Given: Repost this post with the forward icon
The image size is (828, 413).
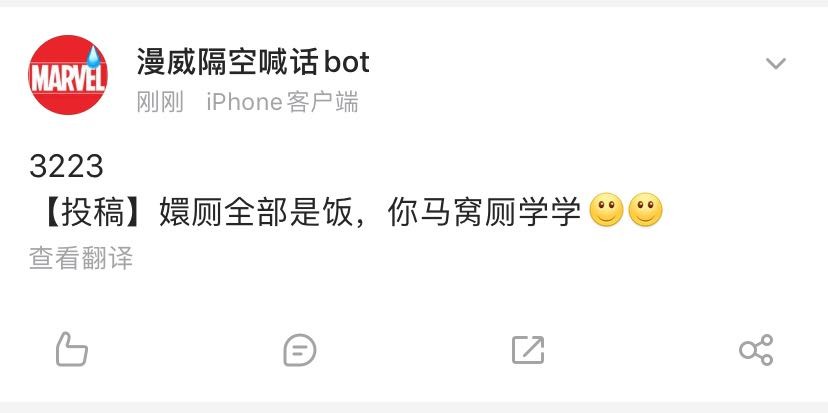Looking at the screenshot, I should click(x=527, y=350).
